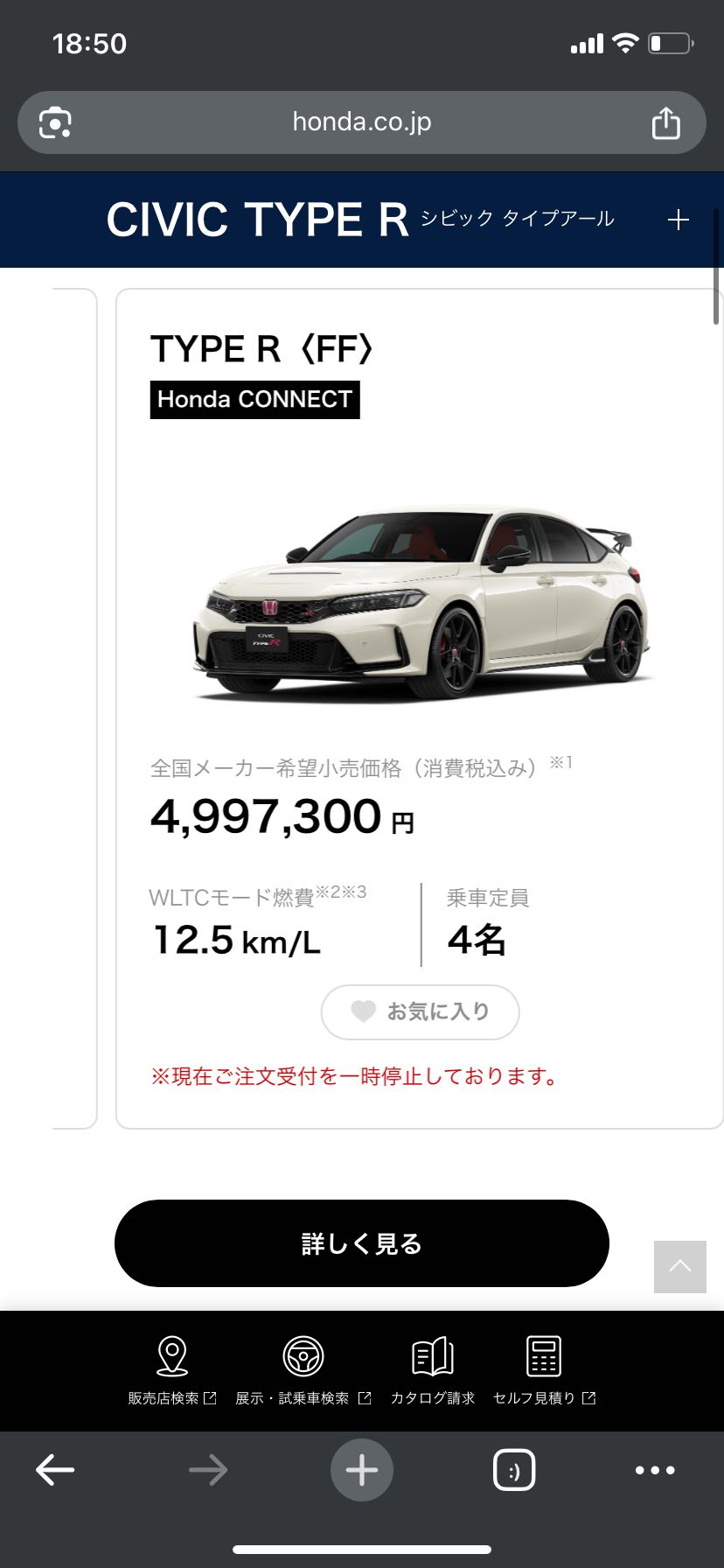Jump back to top of page
The width and height of the screenshot is (724, 1568).
[x=679, y=1266]
